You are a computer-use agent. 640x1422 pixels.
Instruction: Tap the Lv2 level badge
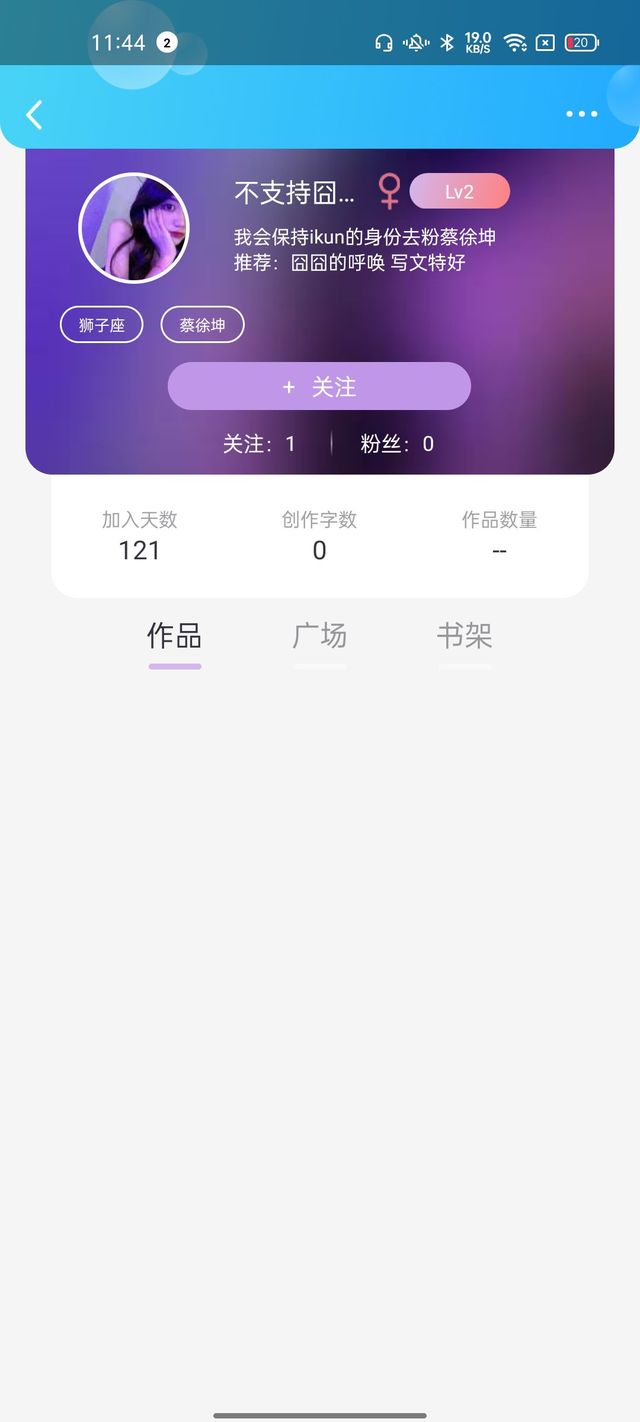pos(459,192)
